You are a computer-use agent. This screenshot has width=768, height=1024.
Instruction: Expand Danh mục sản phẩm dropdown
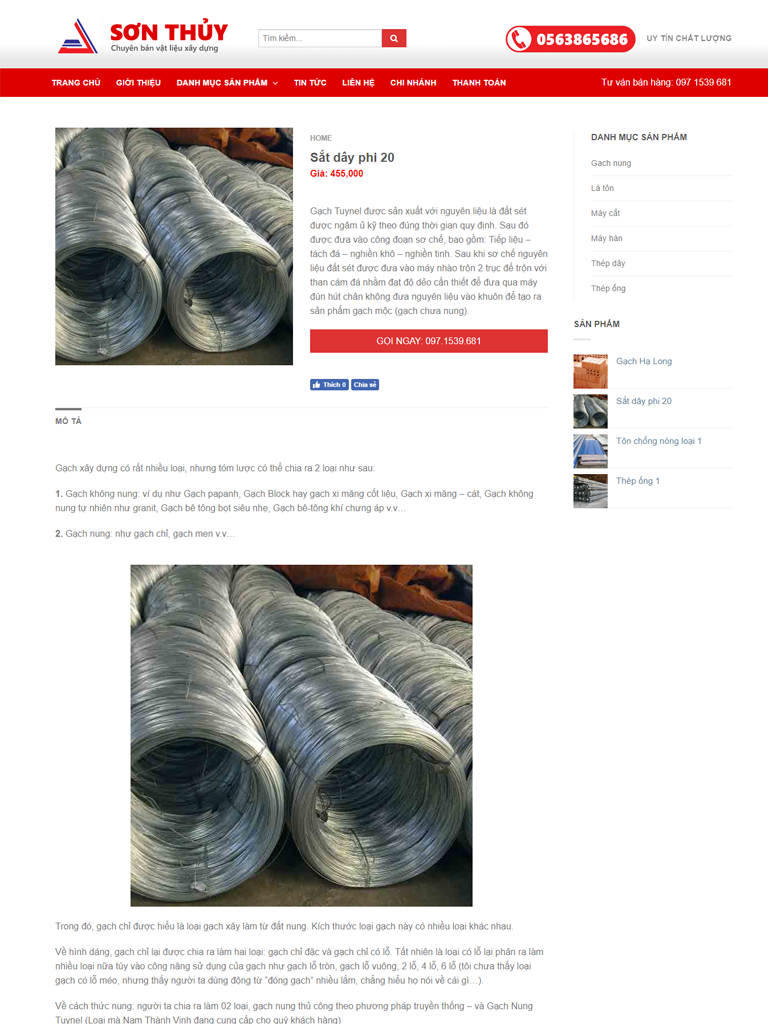click(x=227, y=83)
